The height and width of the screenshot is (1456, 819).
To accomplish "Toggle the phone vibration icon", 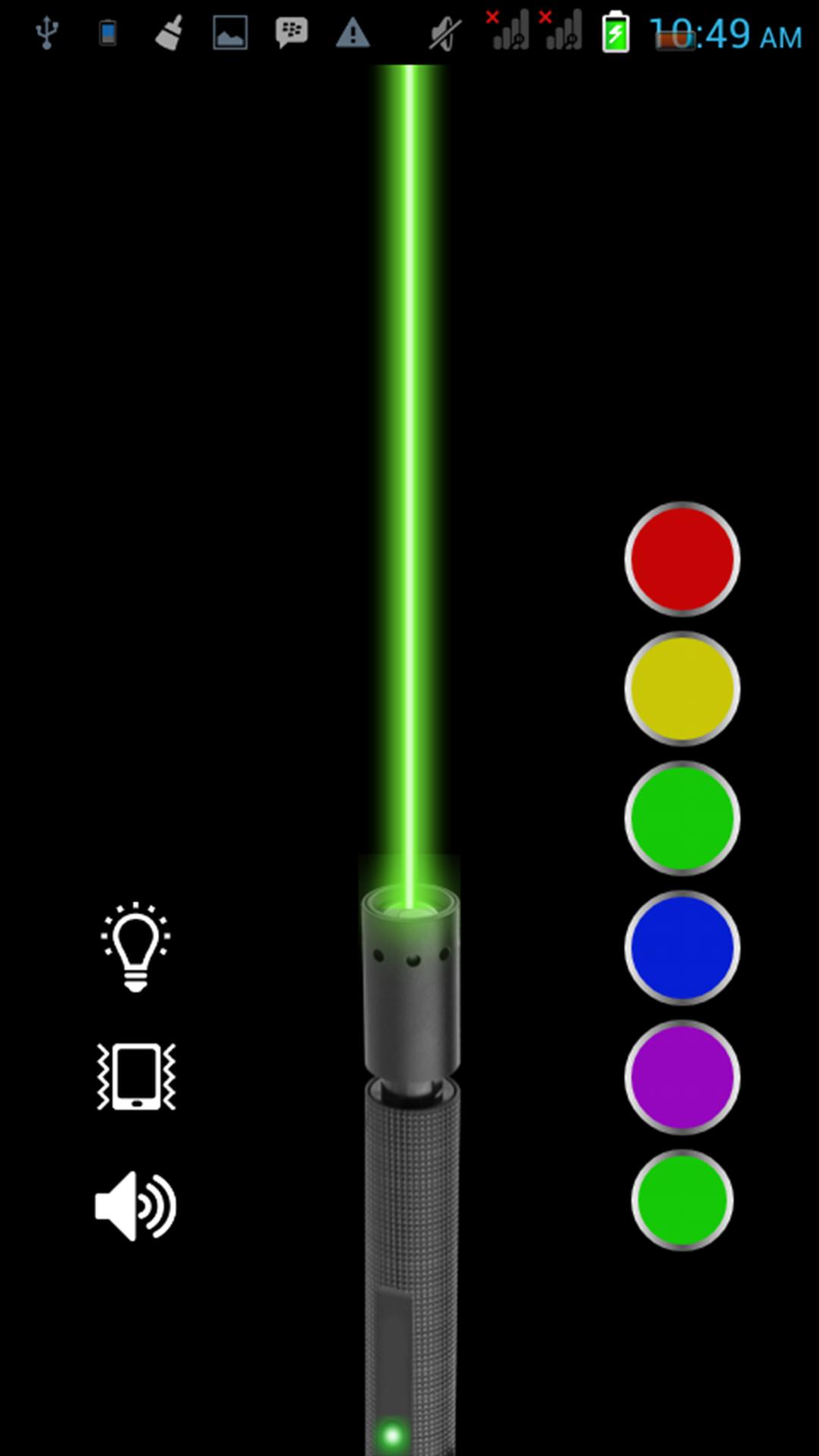I will [136, 1076].
